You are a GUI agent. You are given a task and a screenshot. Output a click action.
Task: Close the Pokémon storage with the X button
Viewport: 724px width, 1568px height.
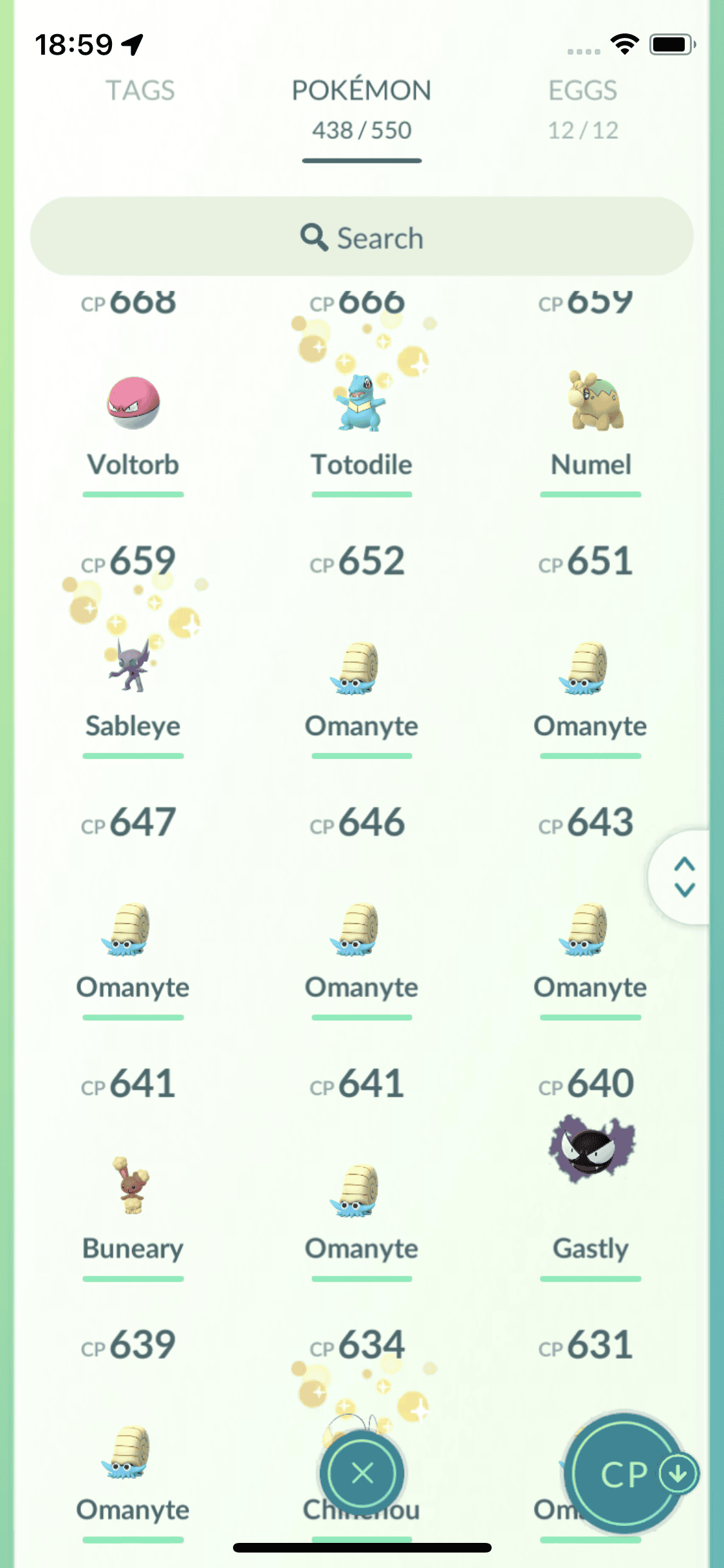click(x=362, y=1473)
